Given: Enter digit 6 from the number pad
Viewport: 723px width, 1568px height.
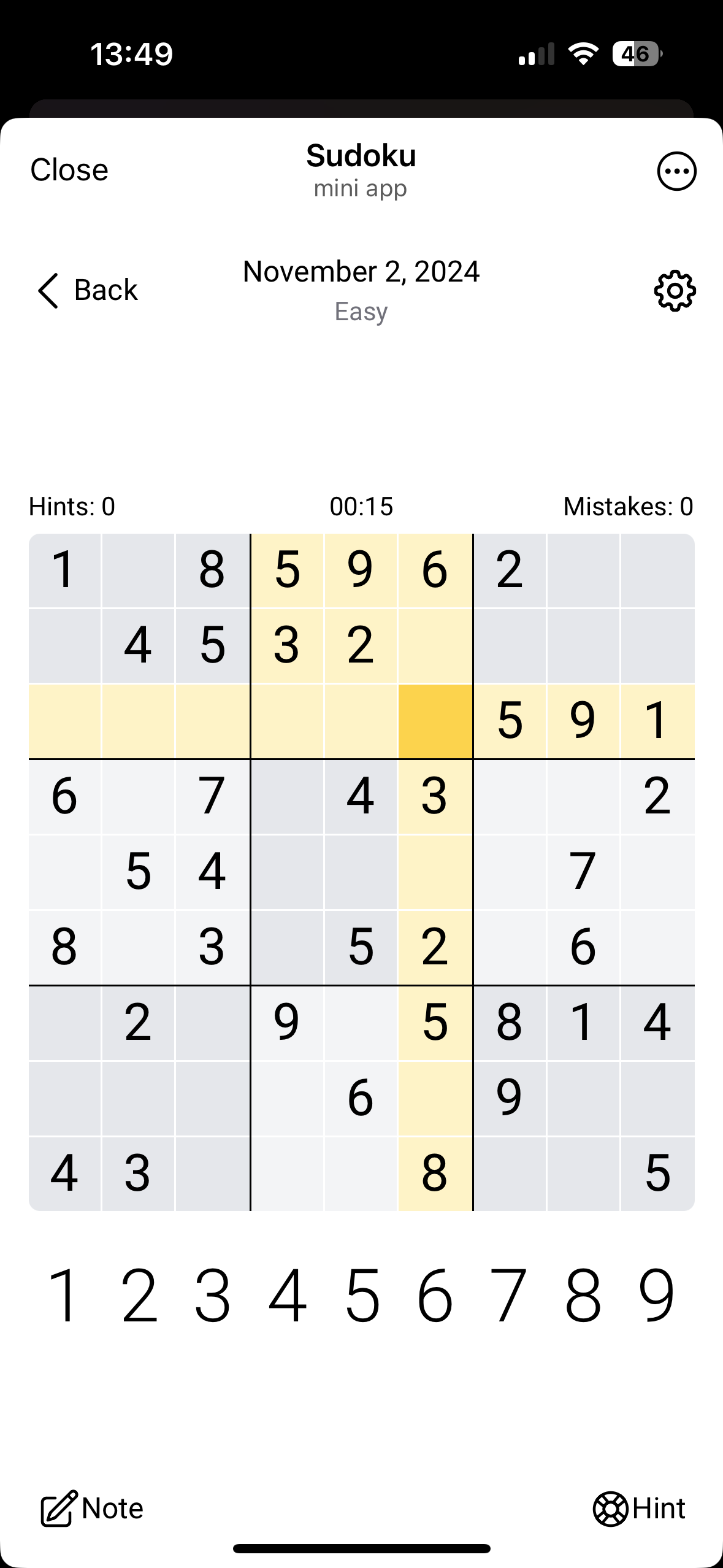Looking at the screenshot, I should [435, 1295].
